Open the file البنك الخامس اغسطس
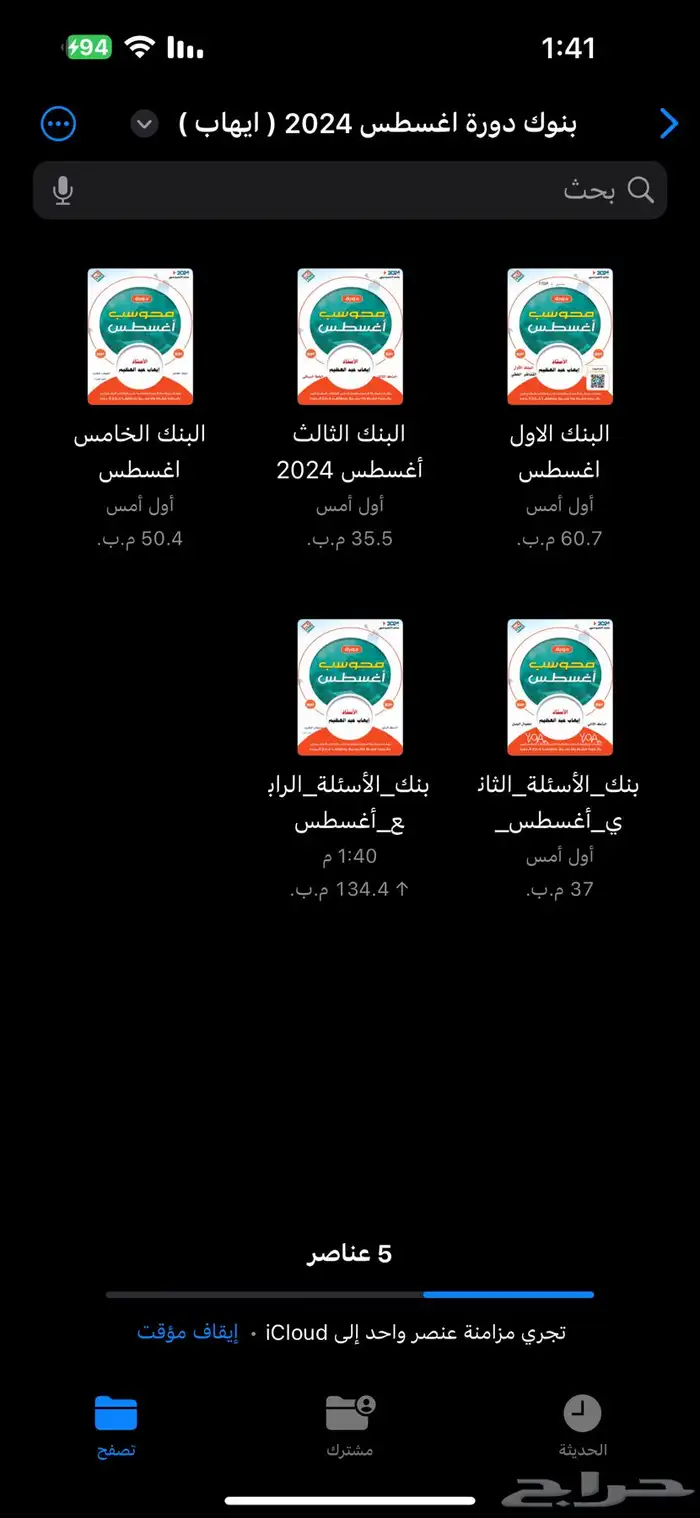 (x=140, y=336)
